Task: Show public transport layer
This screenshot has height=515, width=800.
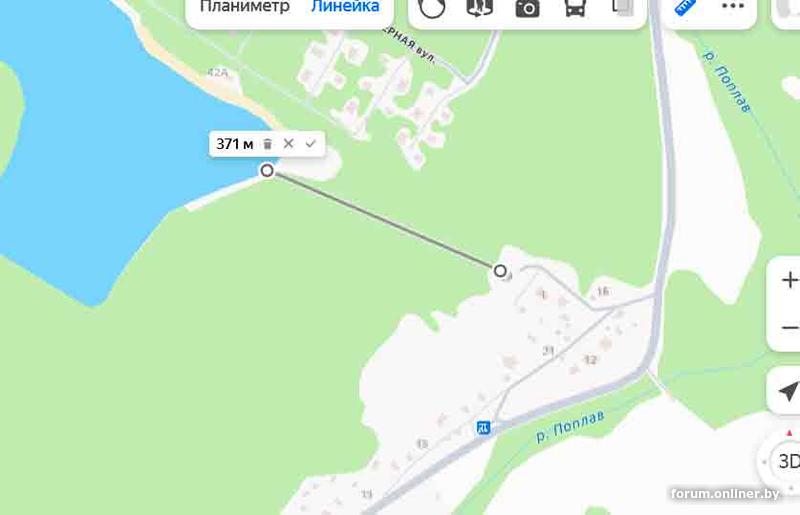Action: (x=575, y=8)
